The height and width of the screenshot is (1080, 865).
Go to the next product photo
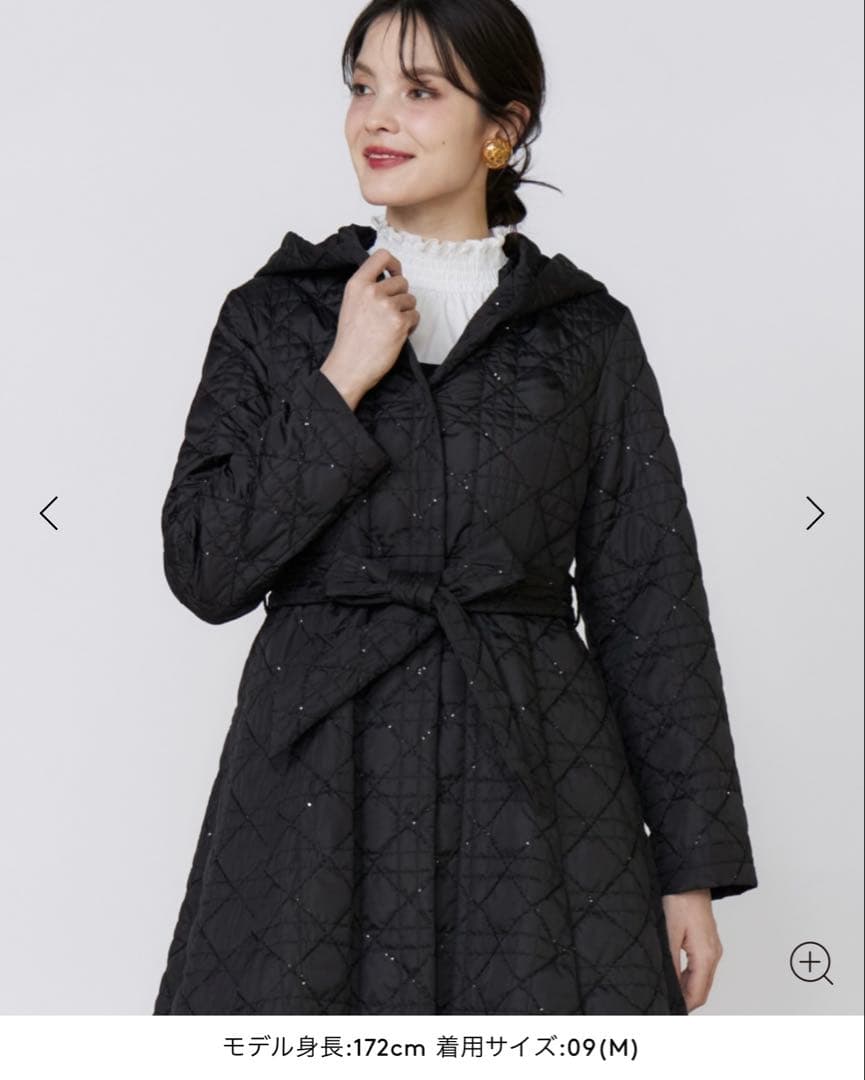pos(815,513)
